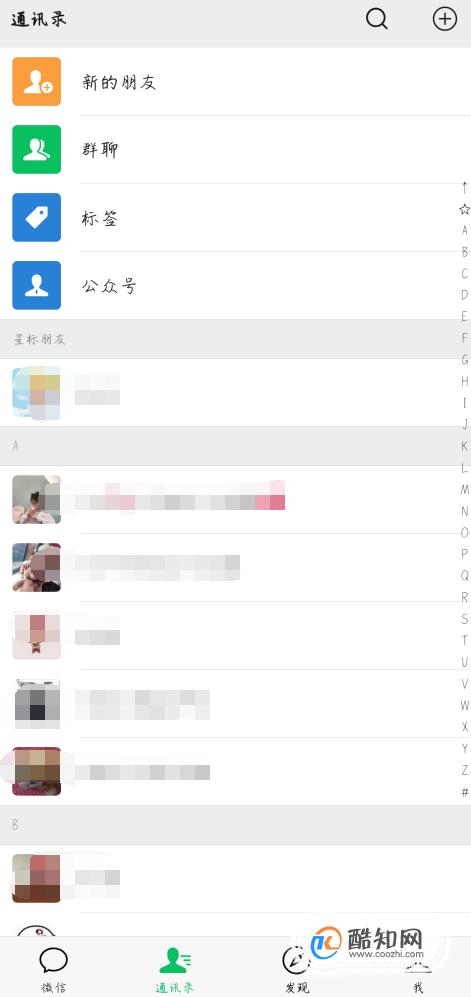Open 群聊 group chats
The height and width of the screenshot is (997, 471).
pos(235,149)
